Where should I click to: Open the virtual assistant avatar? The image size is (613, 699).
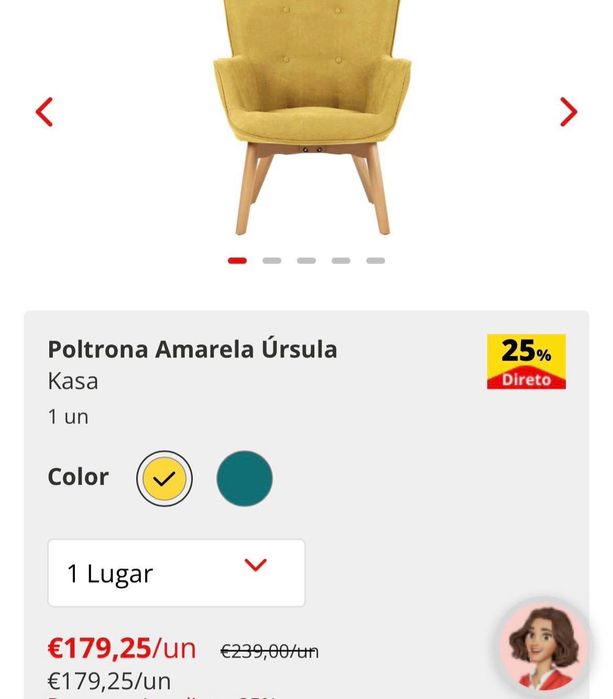pos(546,646)
